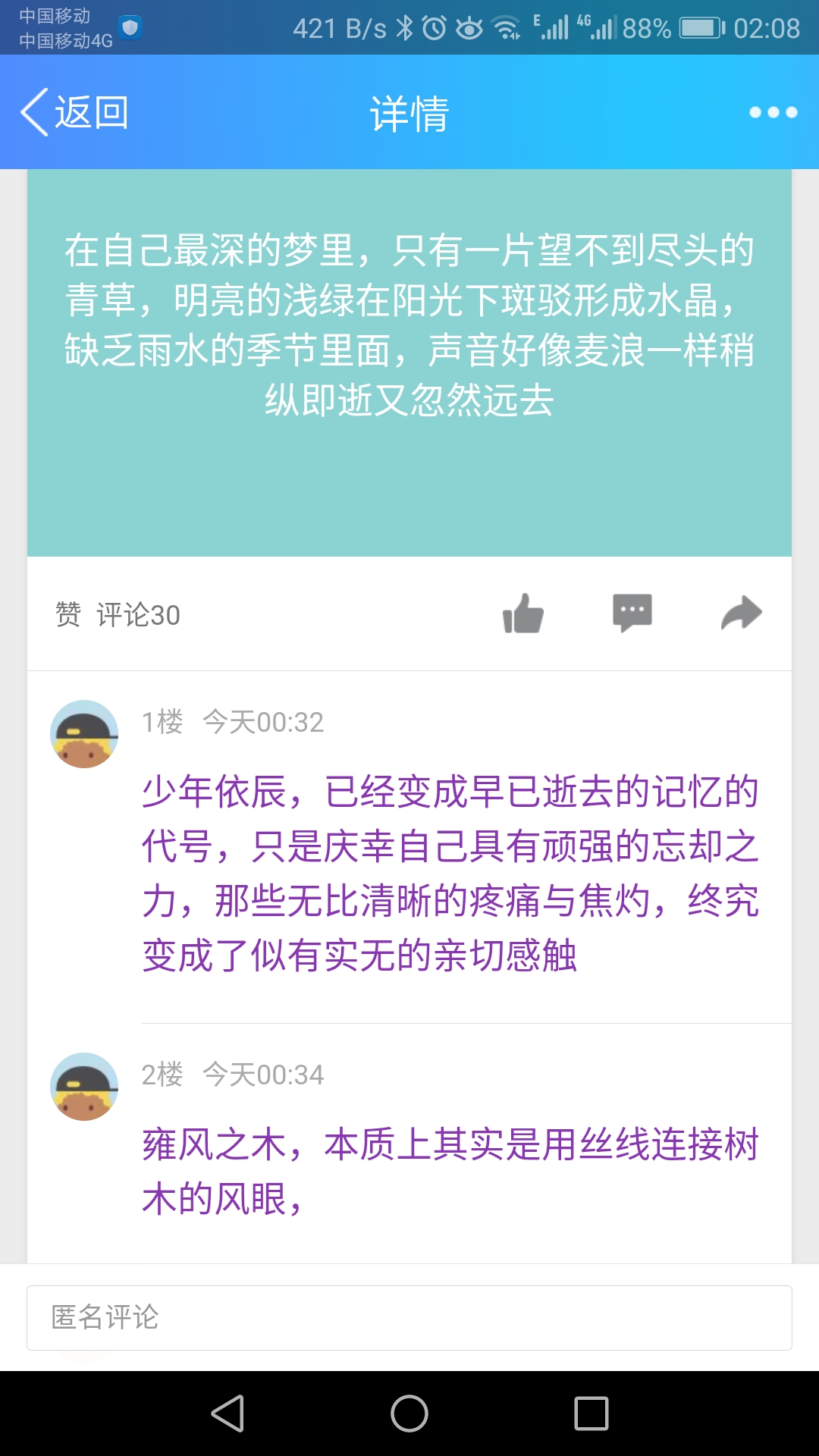Open the 2楼 commenter's avatar

tap(84, 1087)
